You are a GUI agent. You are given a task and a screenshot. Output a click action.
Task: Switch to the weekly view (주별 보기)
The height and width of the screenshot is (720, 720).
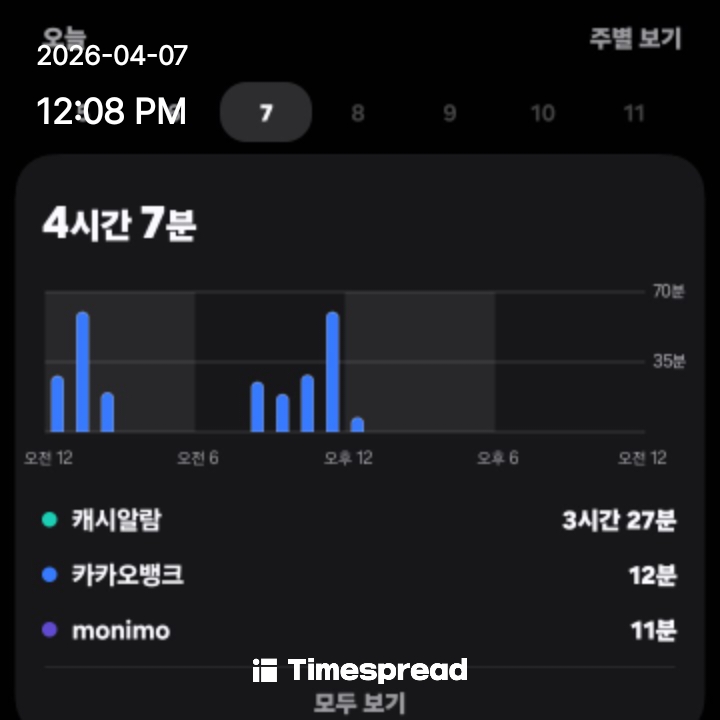click(x=634, y=39)
